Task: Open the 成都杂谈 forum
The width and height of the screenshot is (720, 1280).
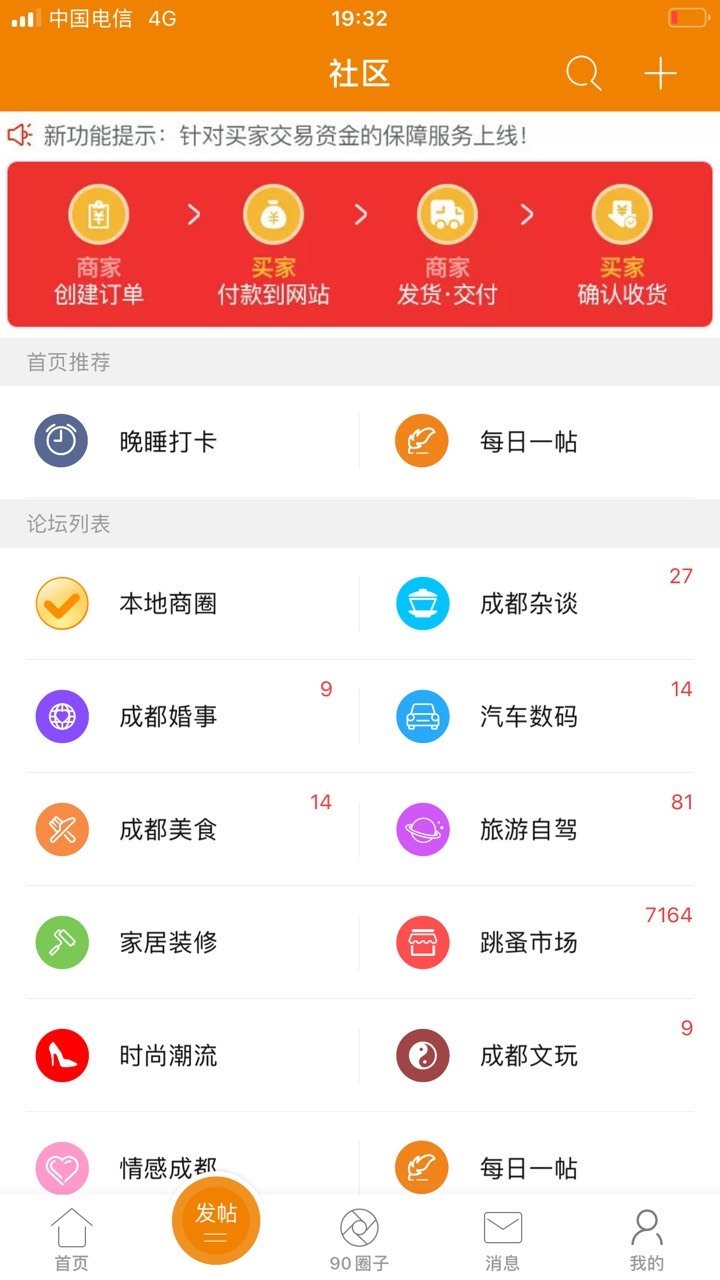Action: pos(540,603)
